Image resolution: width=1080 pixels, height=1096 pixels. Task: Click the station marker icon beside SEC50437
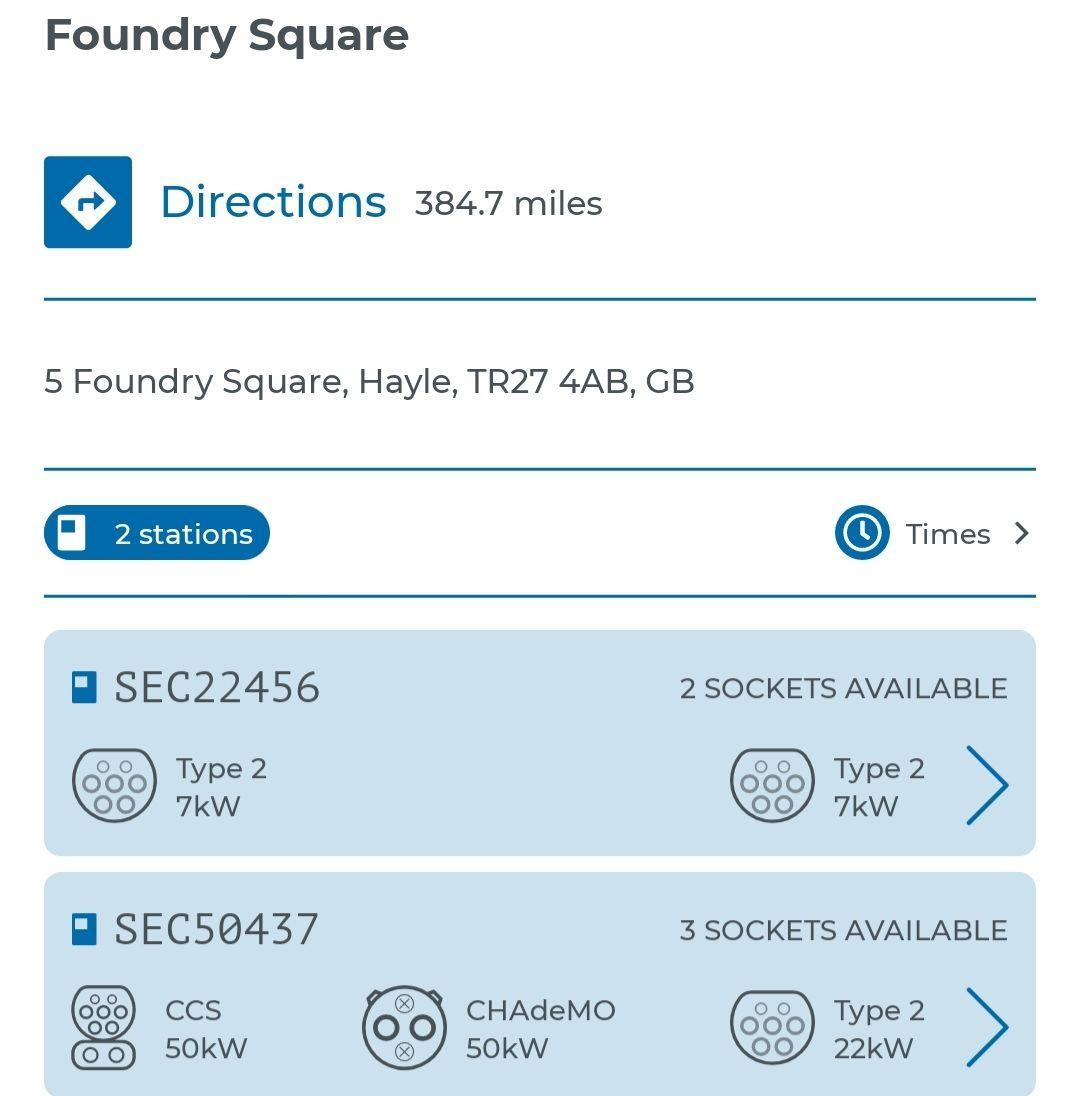click(x=85, y=929)
